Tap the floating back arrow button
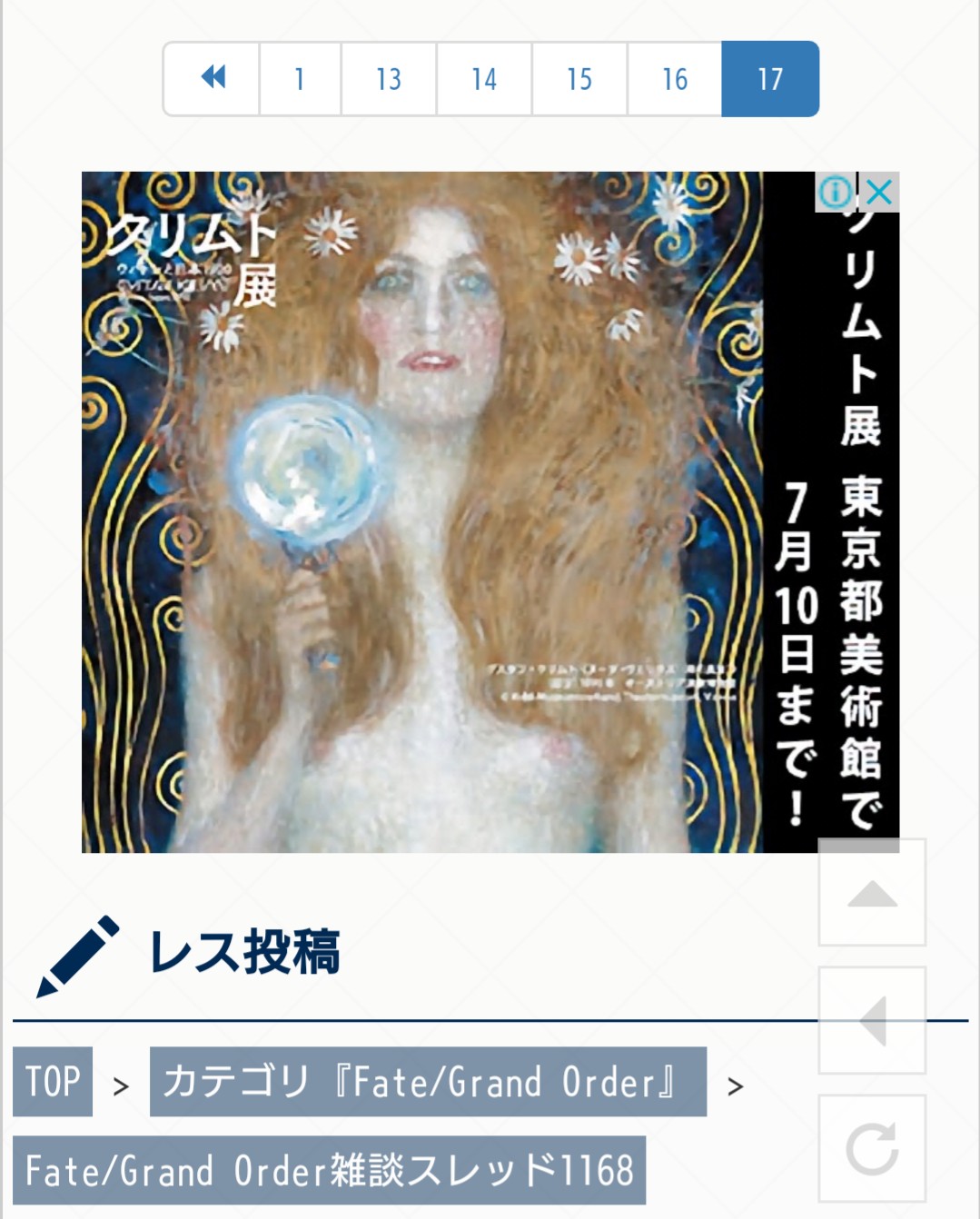Viewport: 980px width, 1219px height. [x=872, y=1020]
